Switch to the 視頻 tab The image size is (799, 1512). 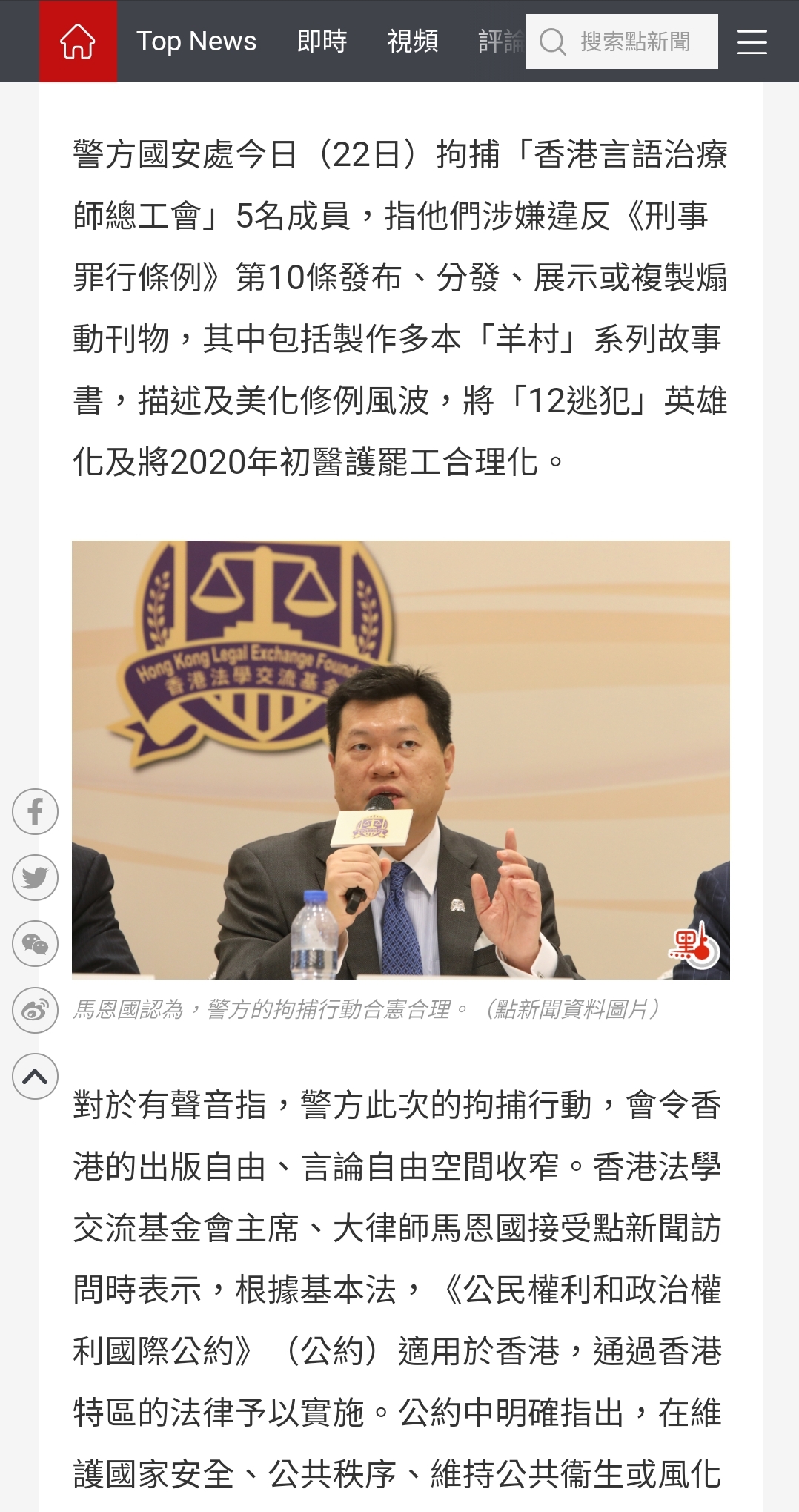click(x=412, y=42)
